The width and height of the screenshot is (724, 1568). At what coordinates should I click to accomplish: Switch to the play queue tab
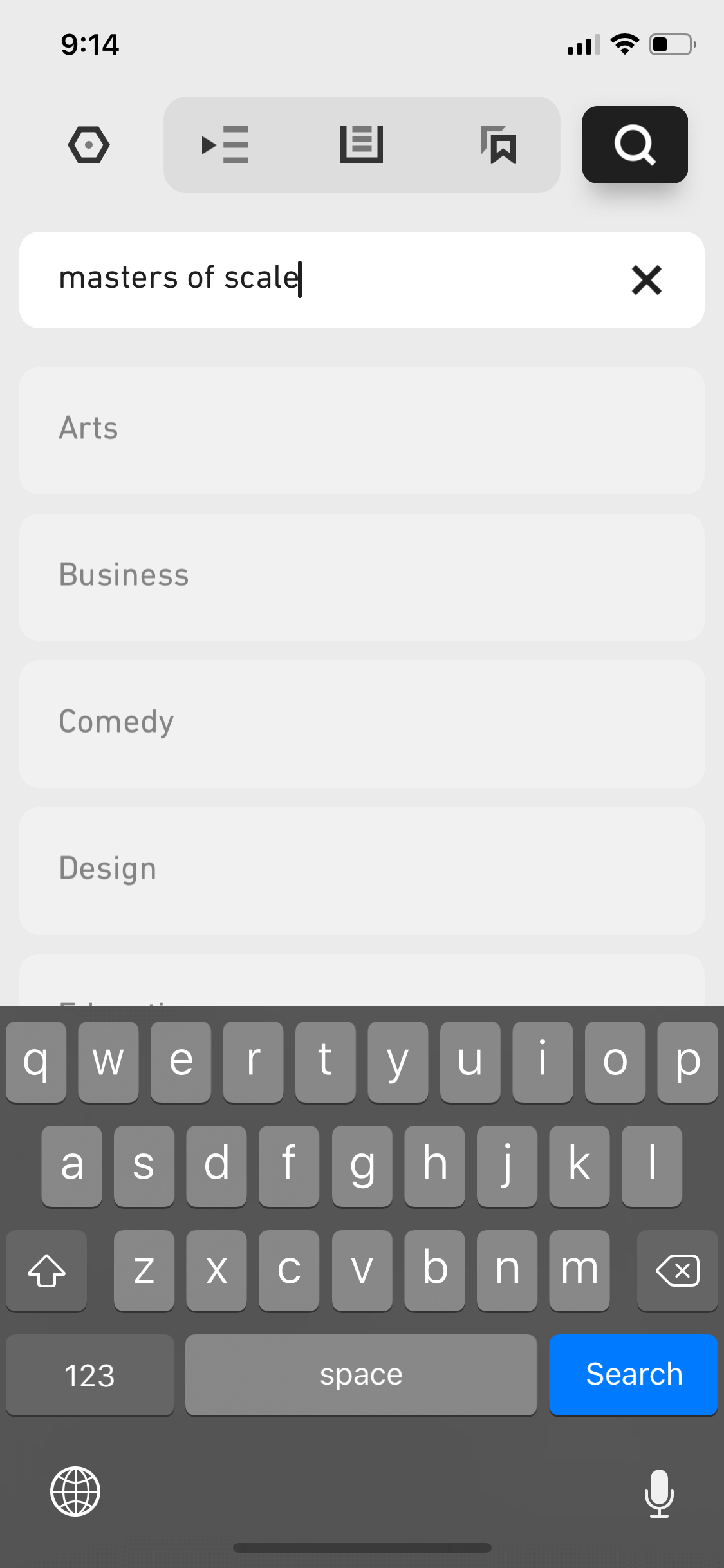point(225,145)
